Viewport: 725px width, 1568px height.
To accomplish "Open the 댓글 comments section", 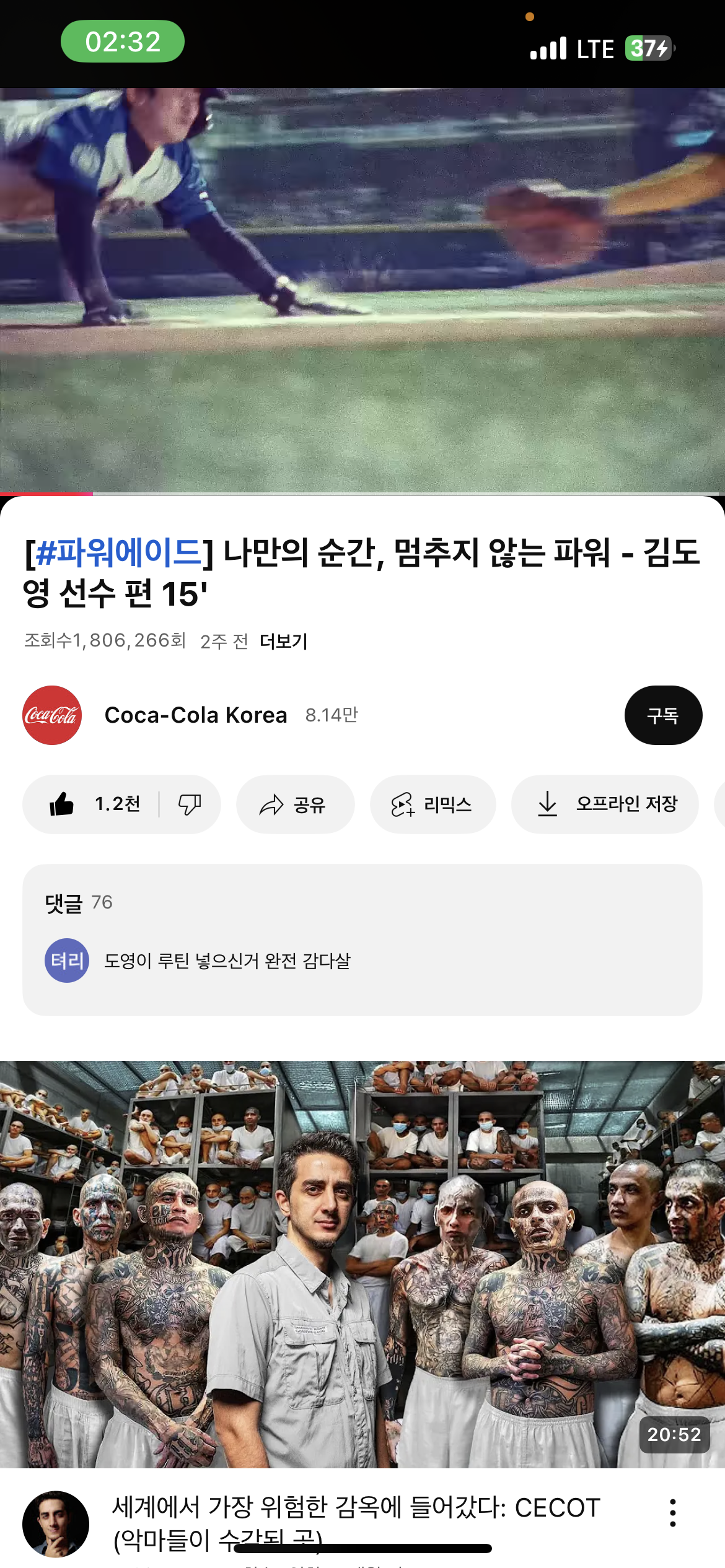I will click(362, 939).
